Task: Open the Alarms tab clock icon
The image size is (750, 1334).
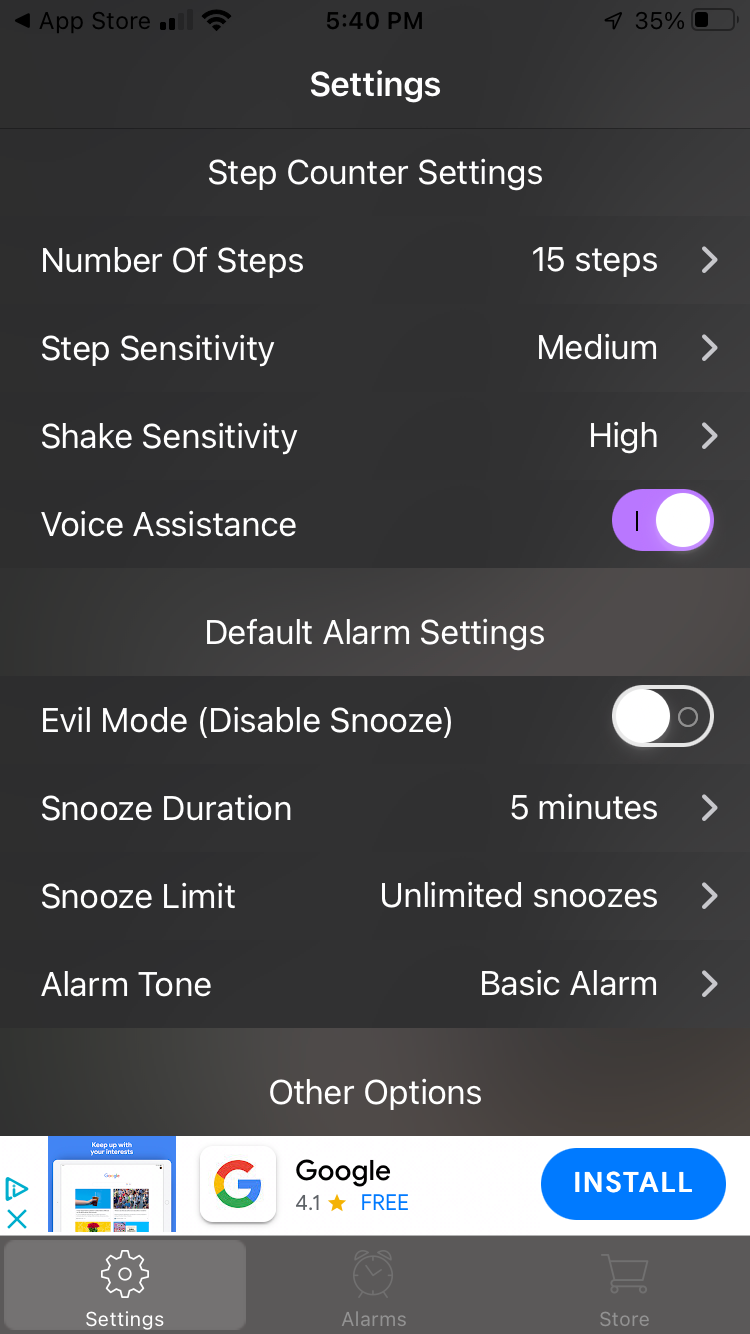Action: coord(373,1273)
